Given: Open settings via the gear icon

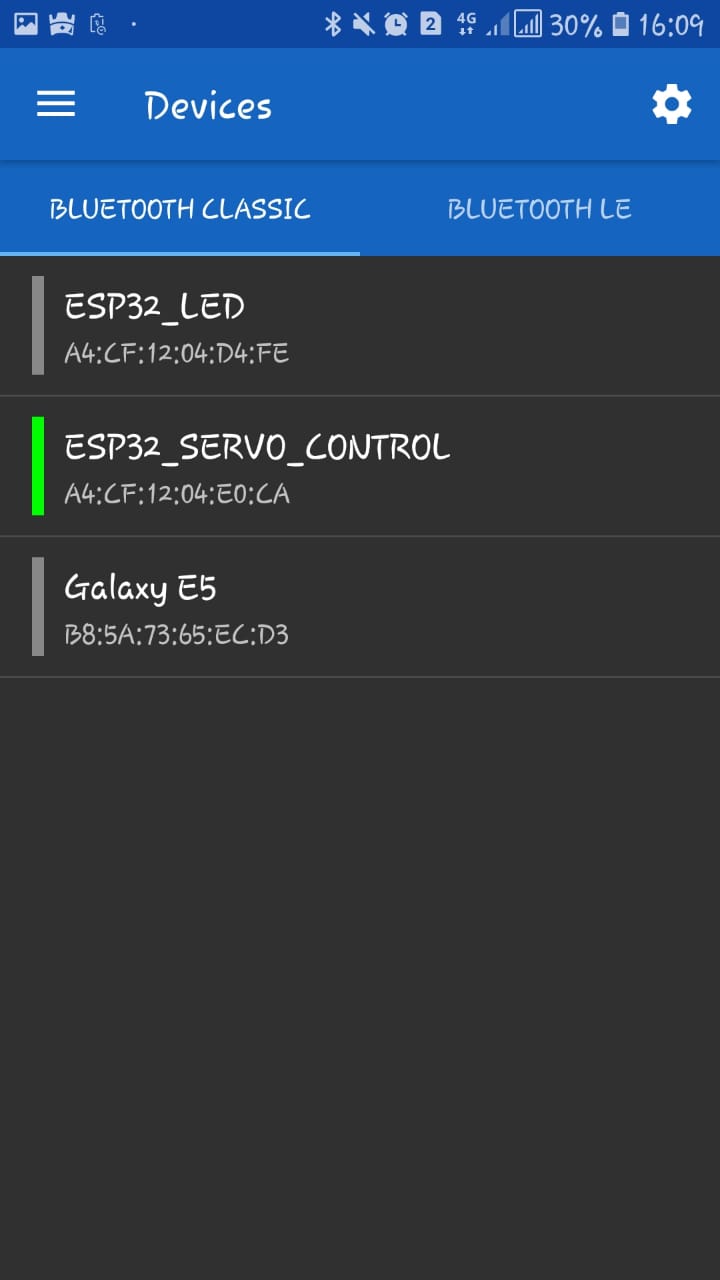Looking at the screenshot, I should (x=672, y=104).
